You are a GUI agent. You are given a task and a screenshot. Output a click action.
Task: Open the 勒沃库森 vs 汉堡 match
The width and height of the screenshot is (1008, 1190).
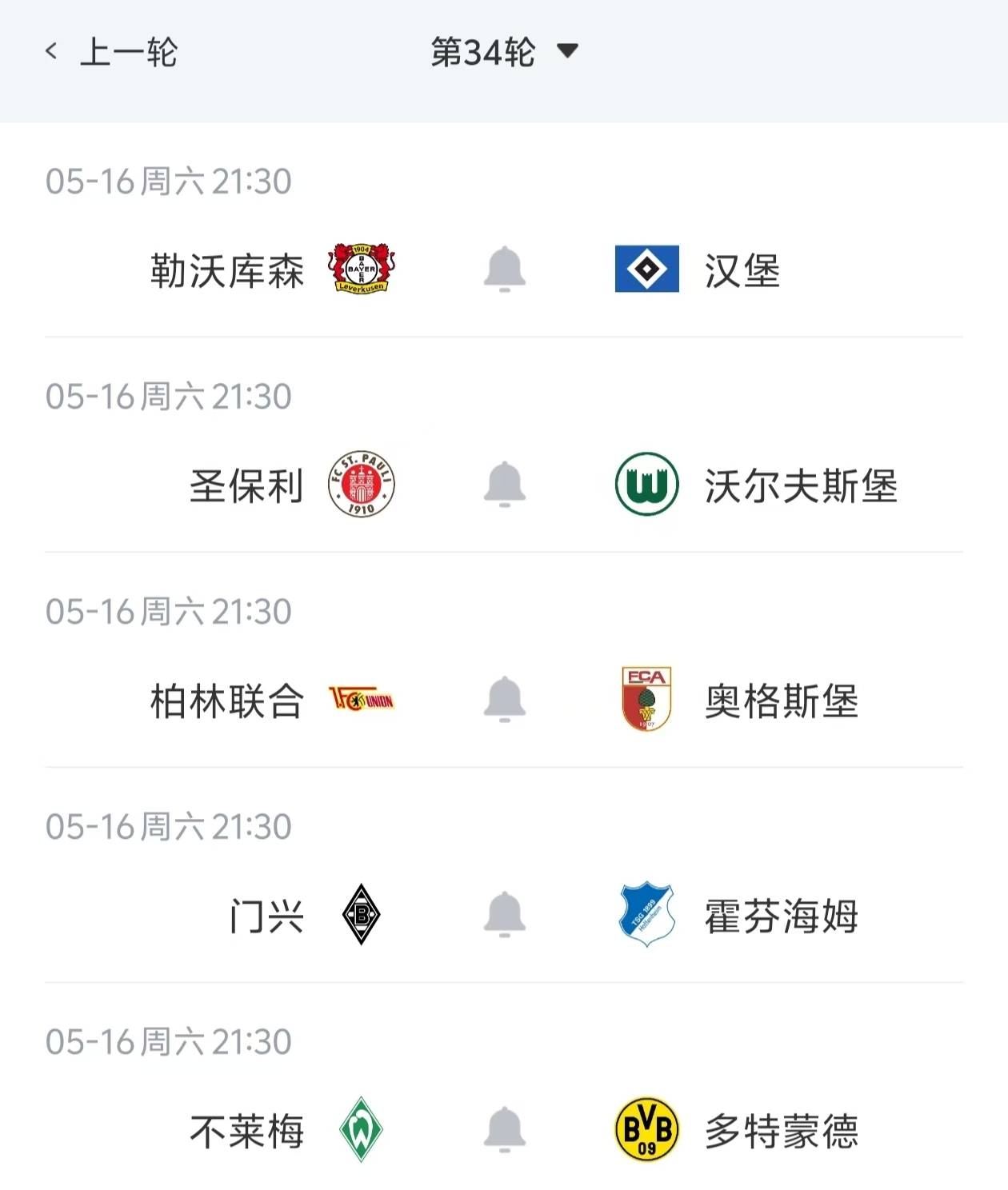(504, 230)
